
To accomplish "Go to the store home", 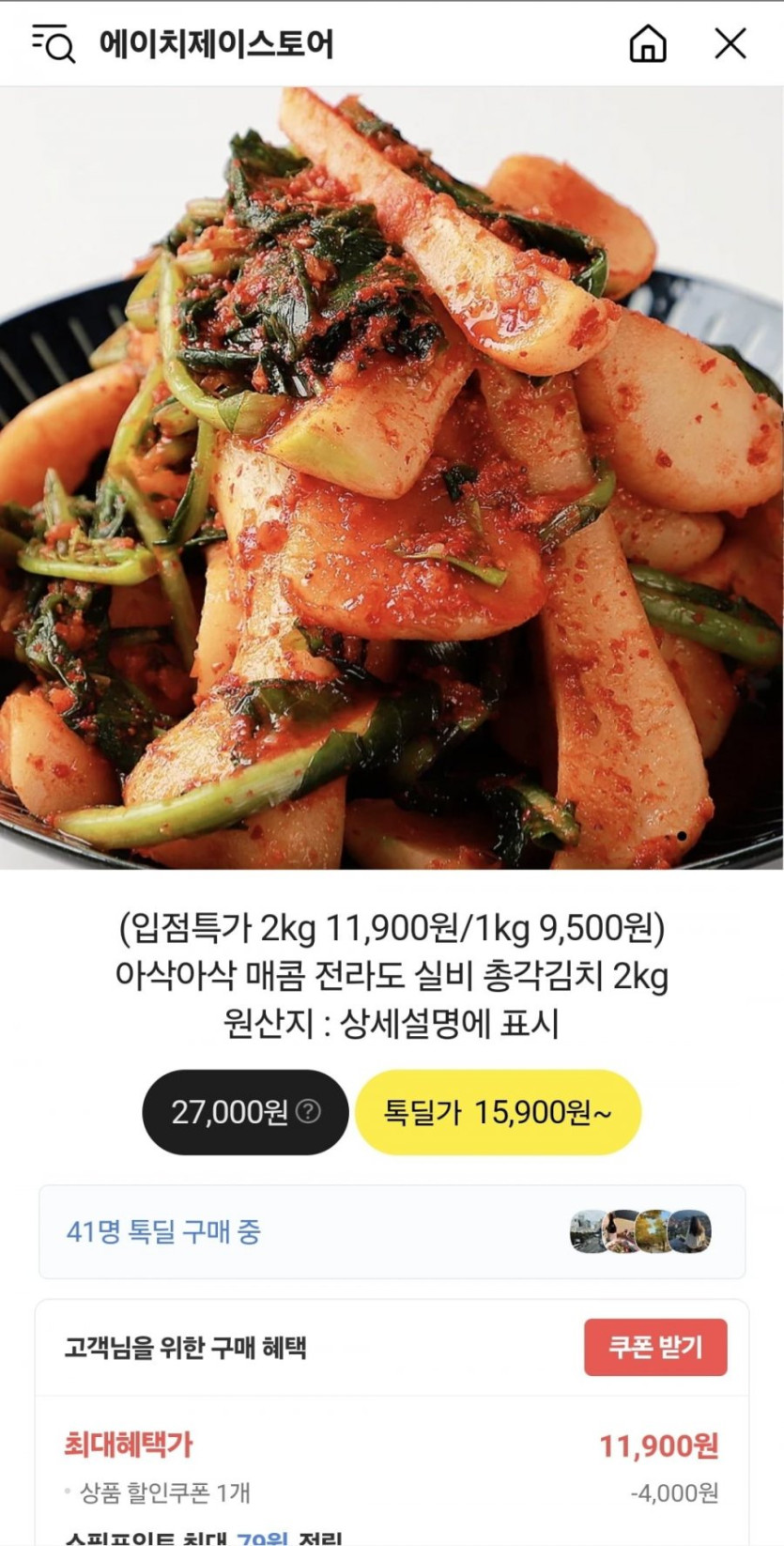I will [647, 43].
